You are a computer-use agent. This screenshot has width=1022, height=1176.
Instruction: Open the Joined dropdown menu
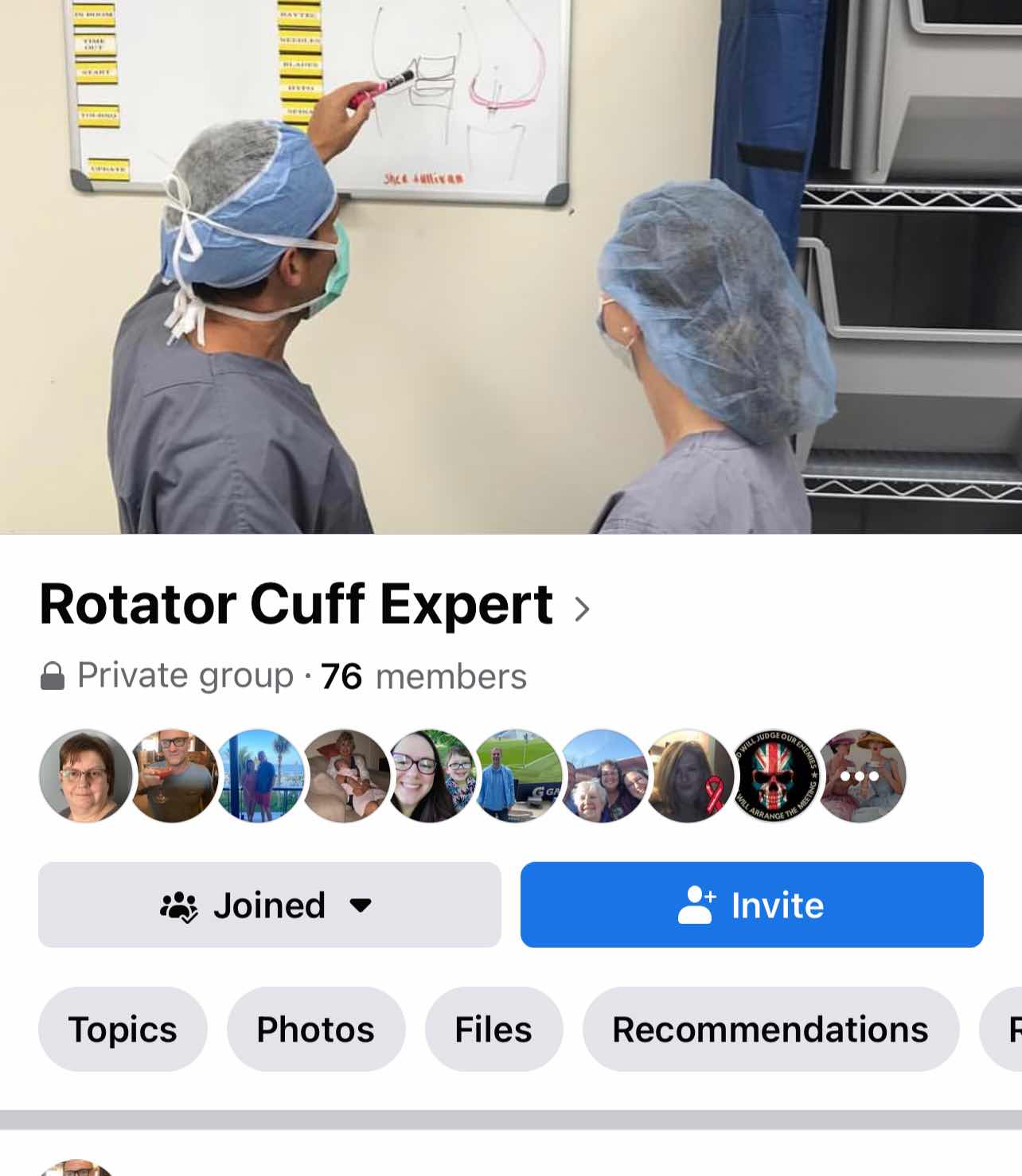[x=269, y=905]
